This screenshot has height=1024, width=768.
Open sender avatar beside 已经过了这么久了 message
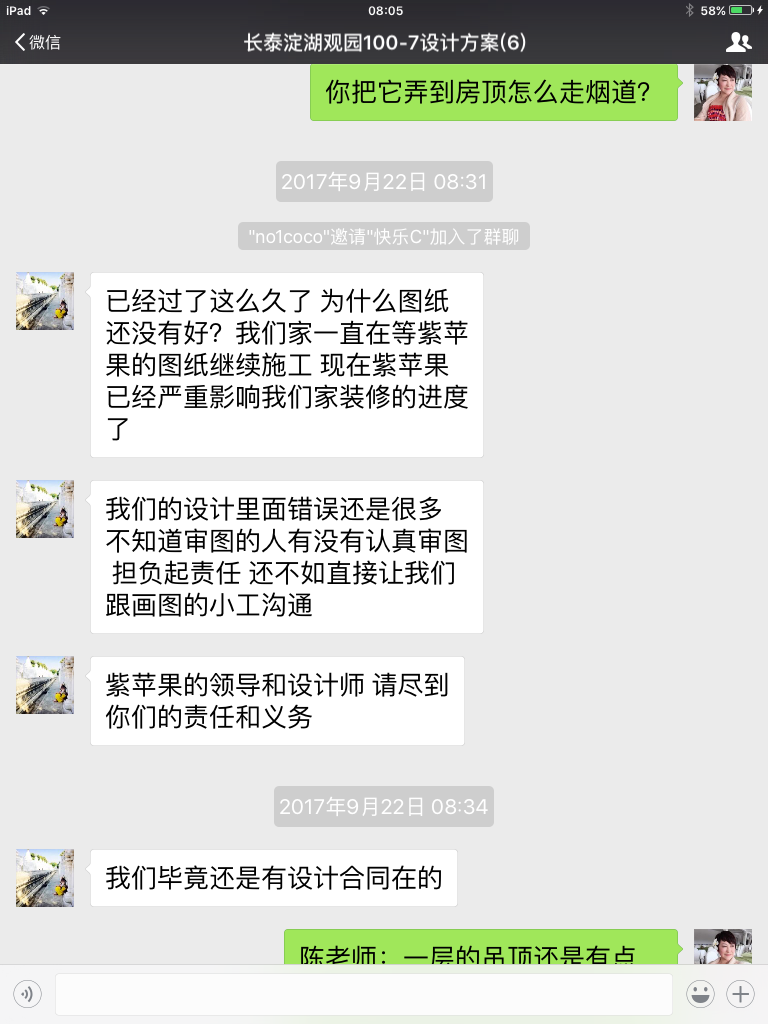pyautogui.click(x=45, y=301)
